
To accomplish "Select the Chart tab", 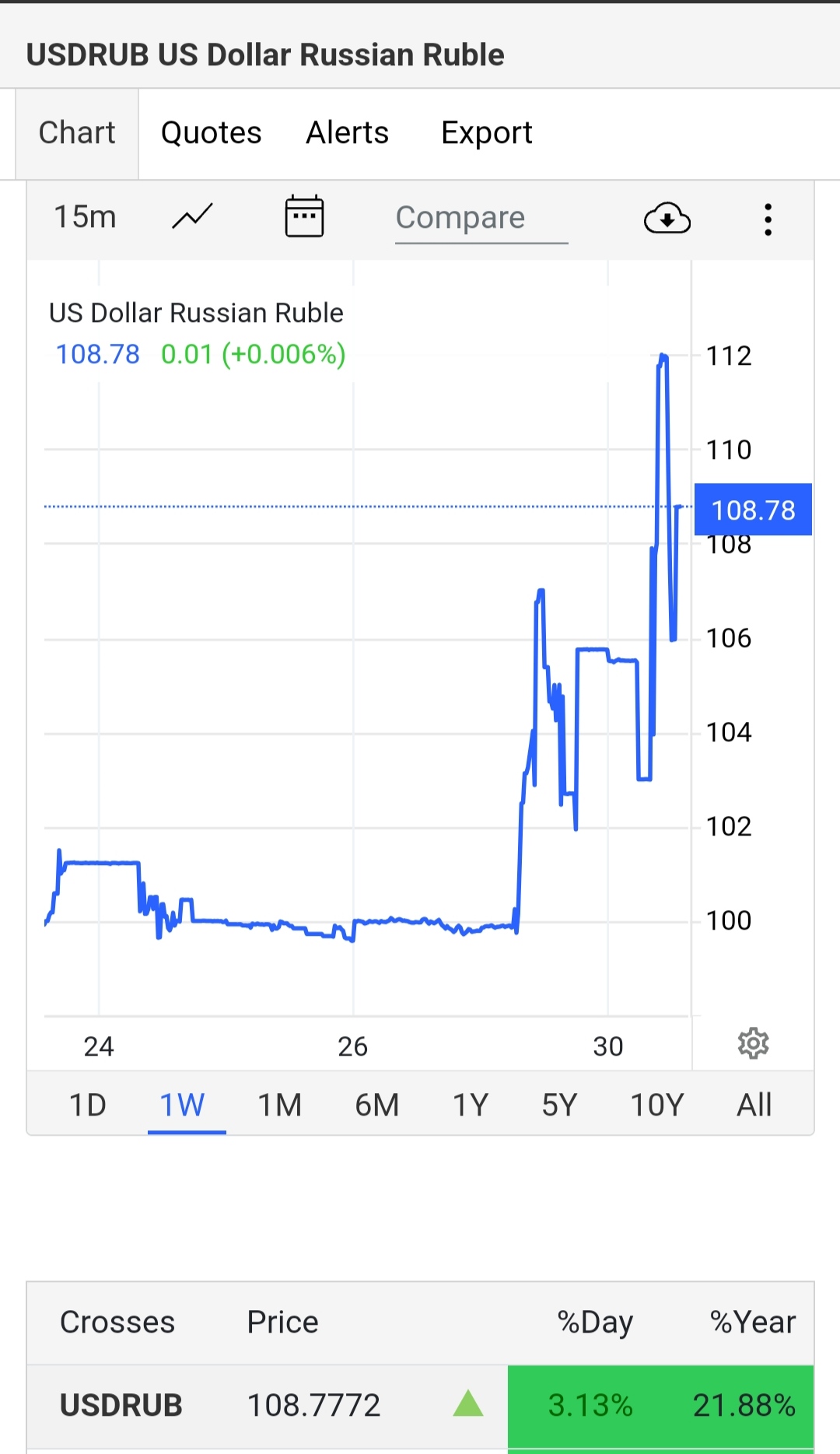I will tap(77, 133).
